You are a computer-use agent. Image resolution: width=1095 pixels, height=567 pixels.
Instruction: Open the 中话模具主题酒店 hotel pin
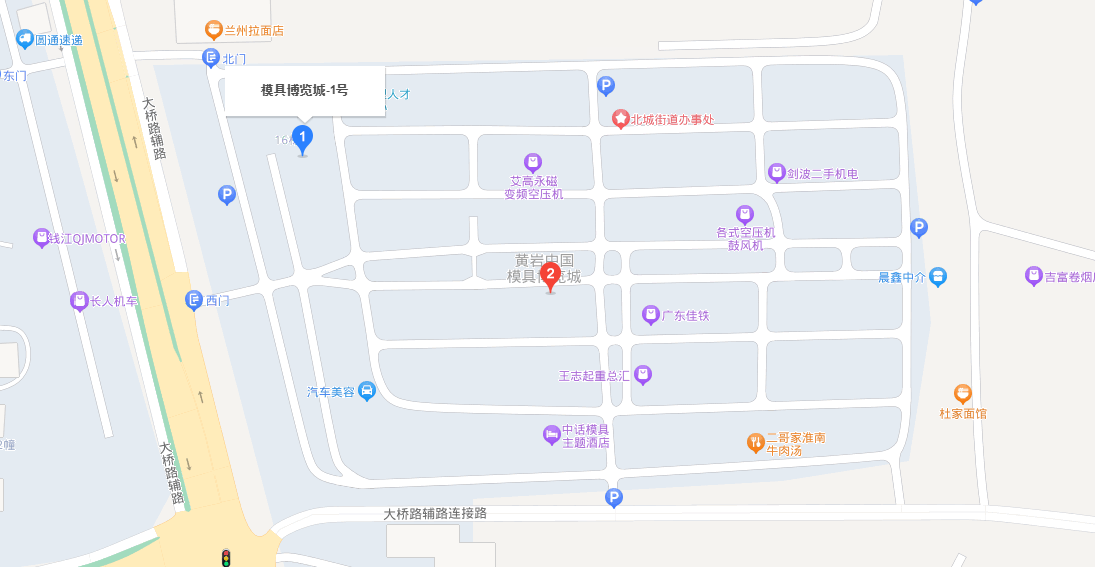552,435
